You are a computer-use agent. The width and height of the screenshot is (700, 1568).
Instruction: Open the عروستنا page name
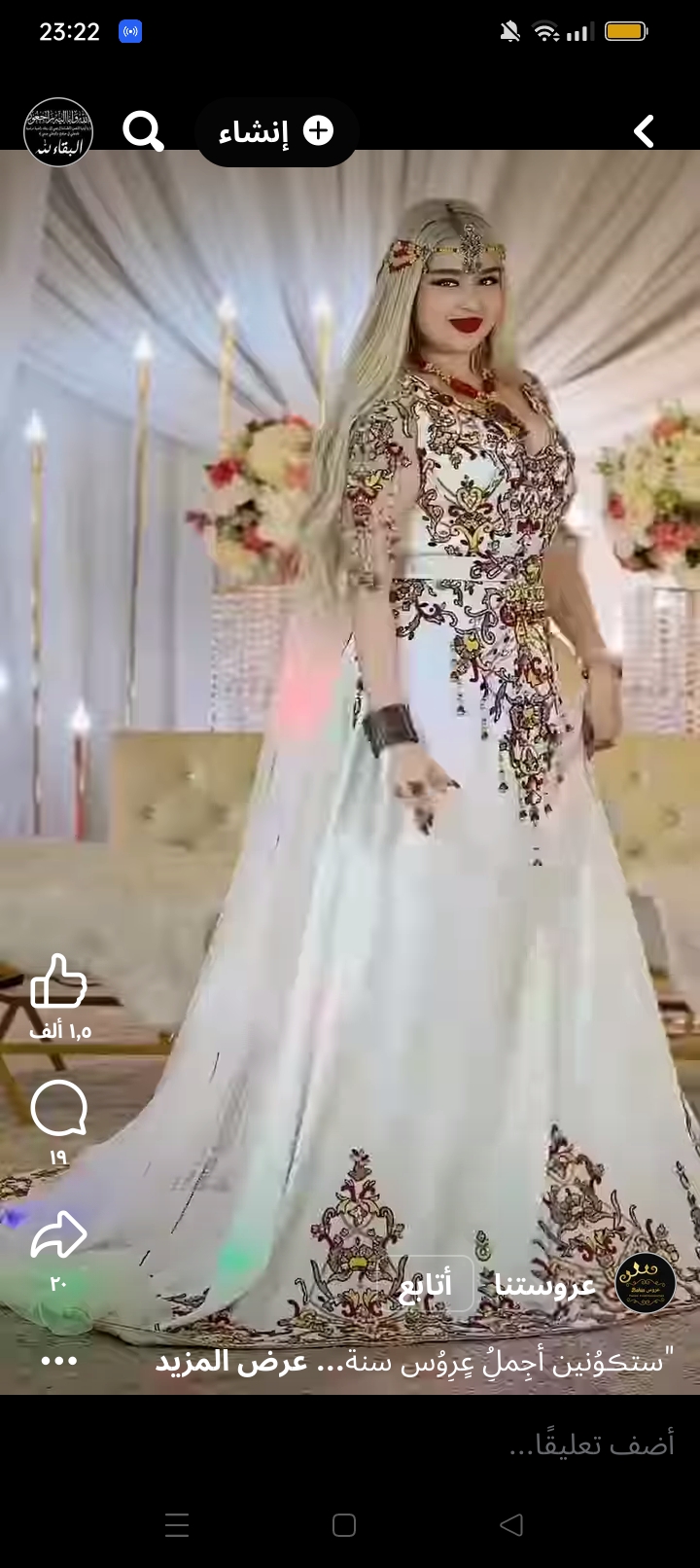coord(545,1285)
